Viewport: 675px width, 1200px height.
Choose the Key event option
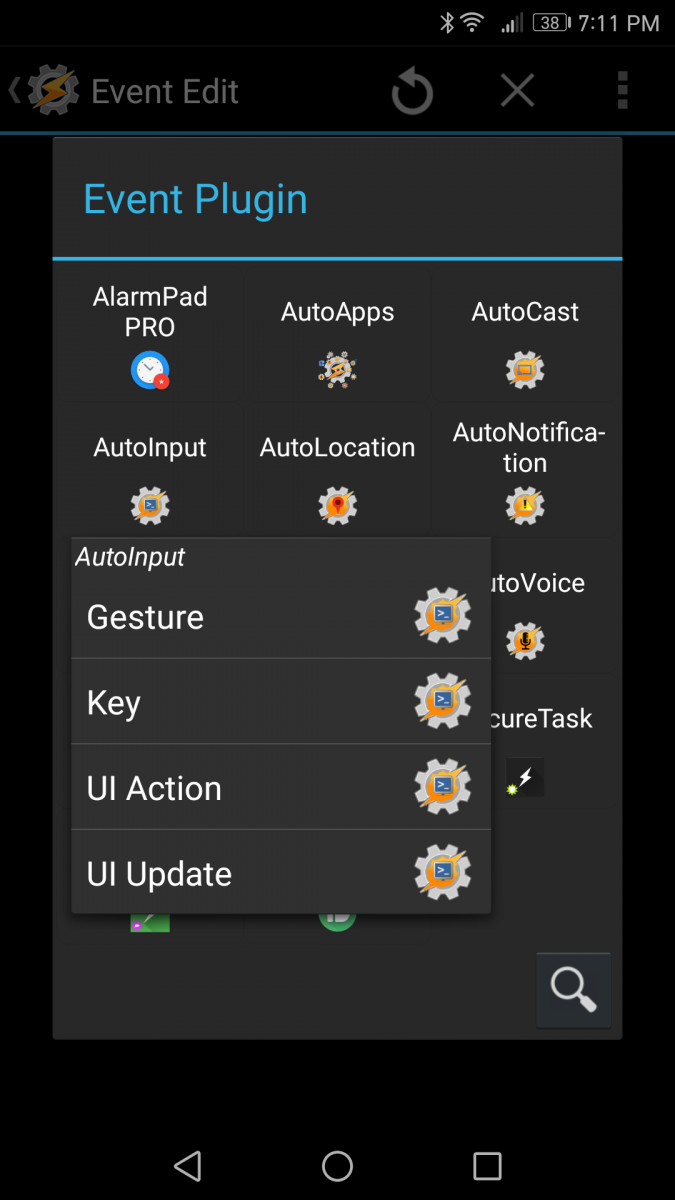(x=281, y=701)
